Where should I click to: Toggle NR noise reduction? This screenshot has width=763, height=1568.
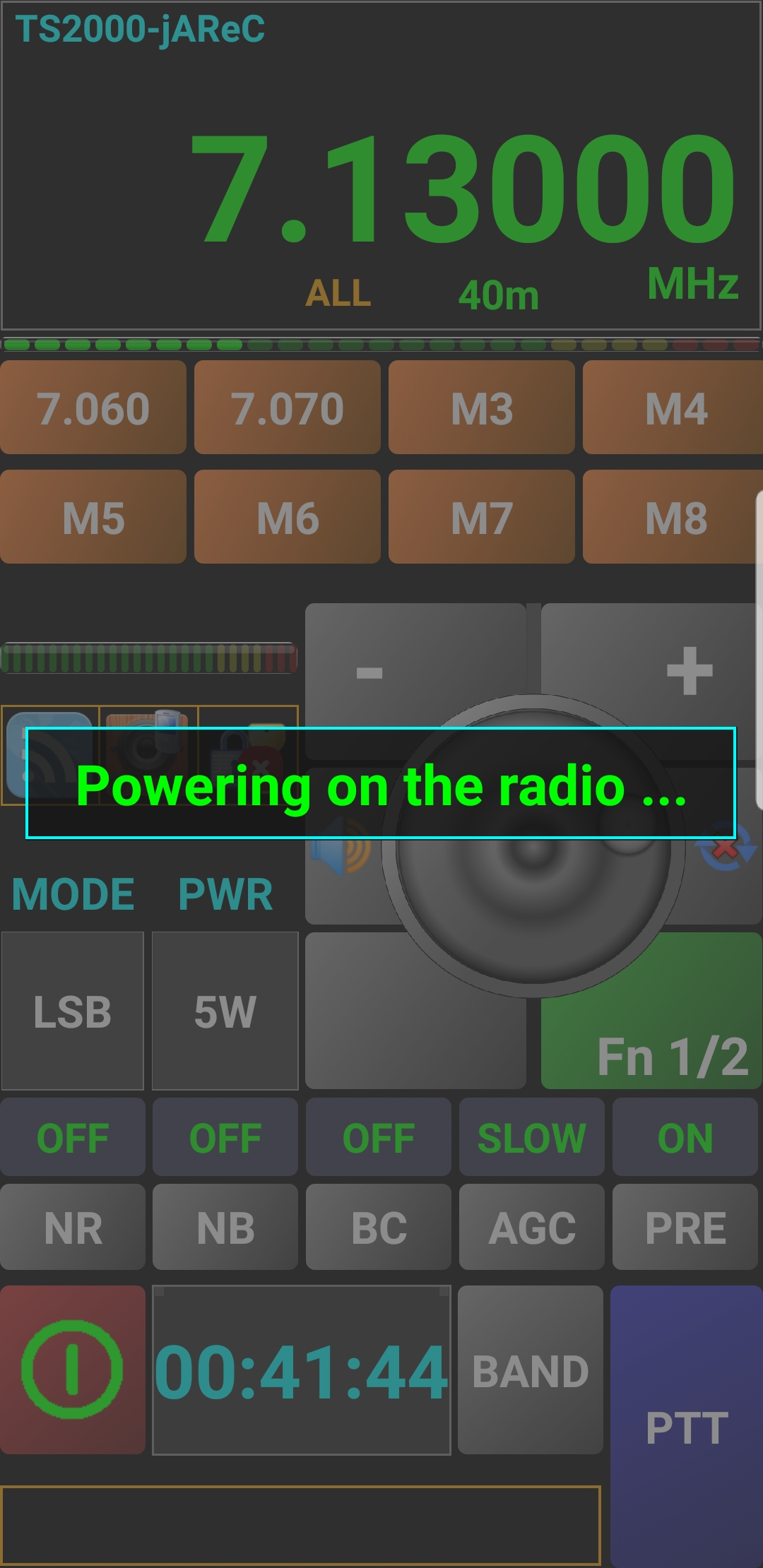pyautogui.click(x=73, y=1227)
